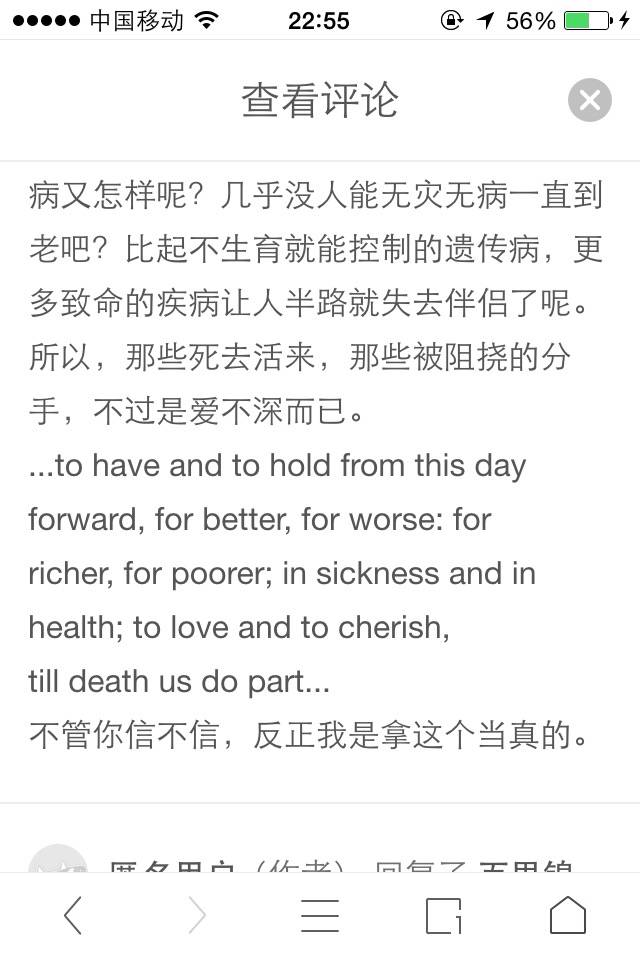Open the browser tabs view
Viewport: 640px width, 960px height.
coord(443,915)
